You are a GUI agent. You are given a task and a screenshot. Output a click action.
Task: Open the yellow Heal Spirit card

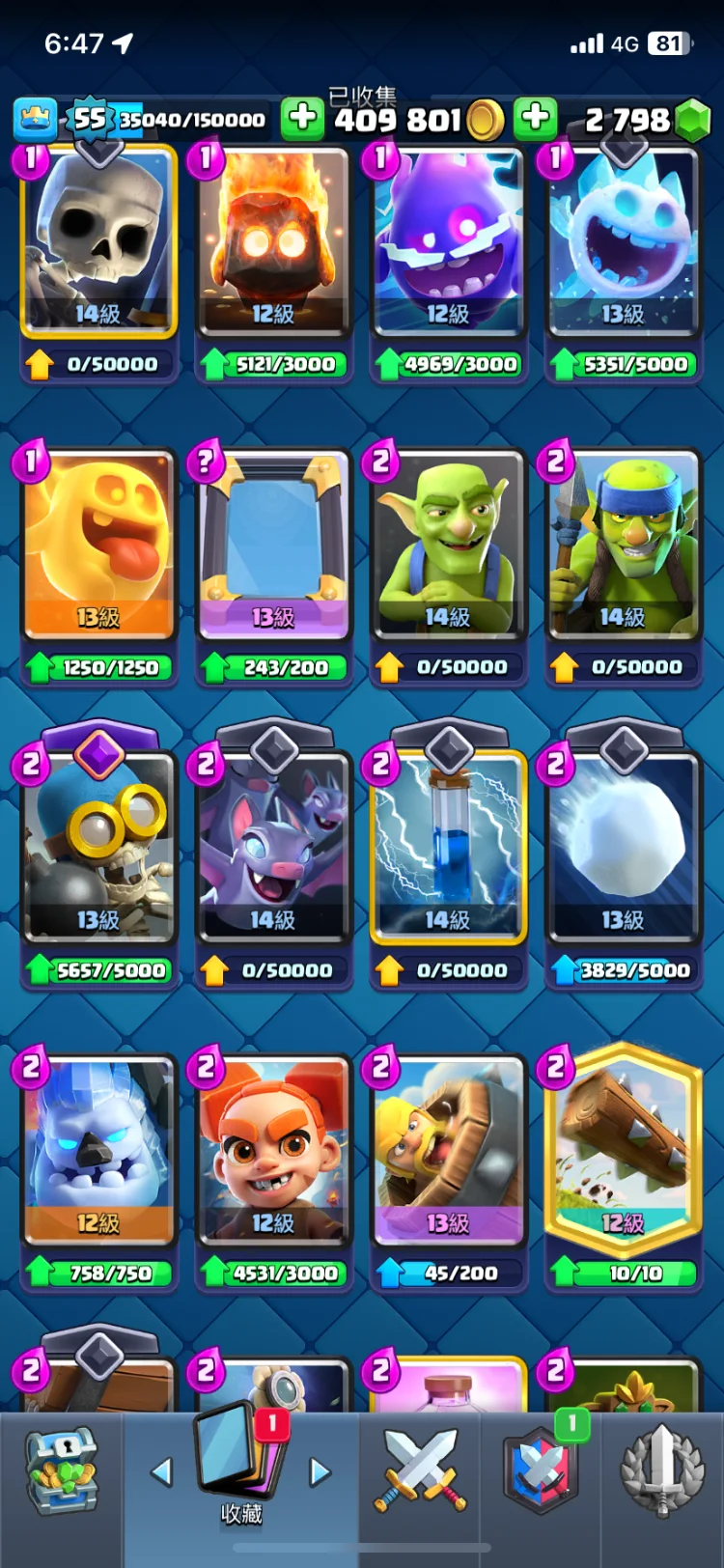[x=98, y=546]
